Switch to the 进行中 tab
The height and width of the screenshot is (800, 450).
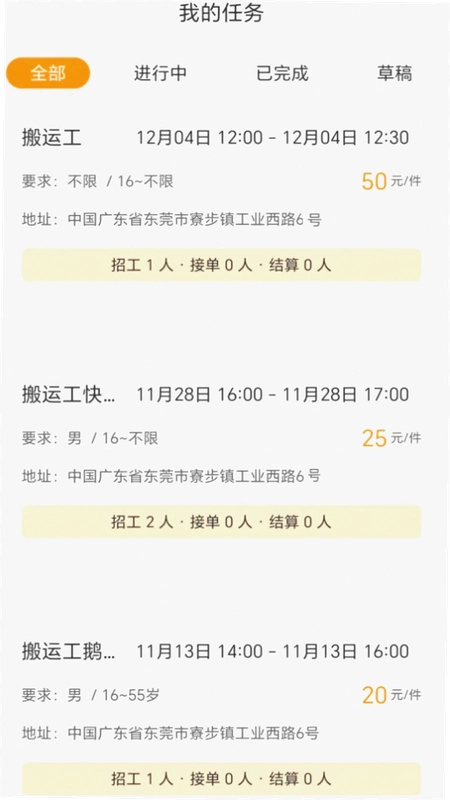click(160, 73)
